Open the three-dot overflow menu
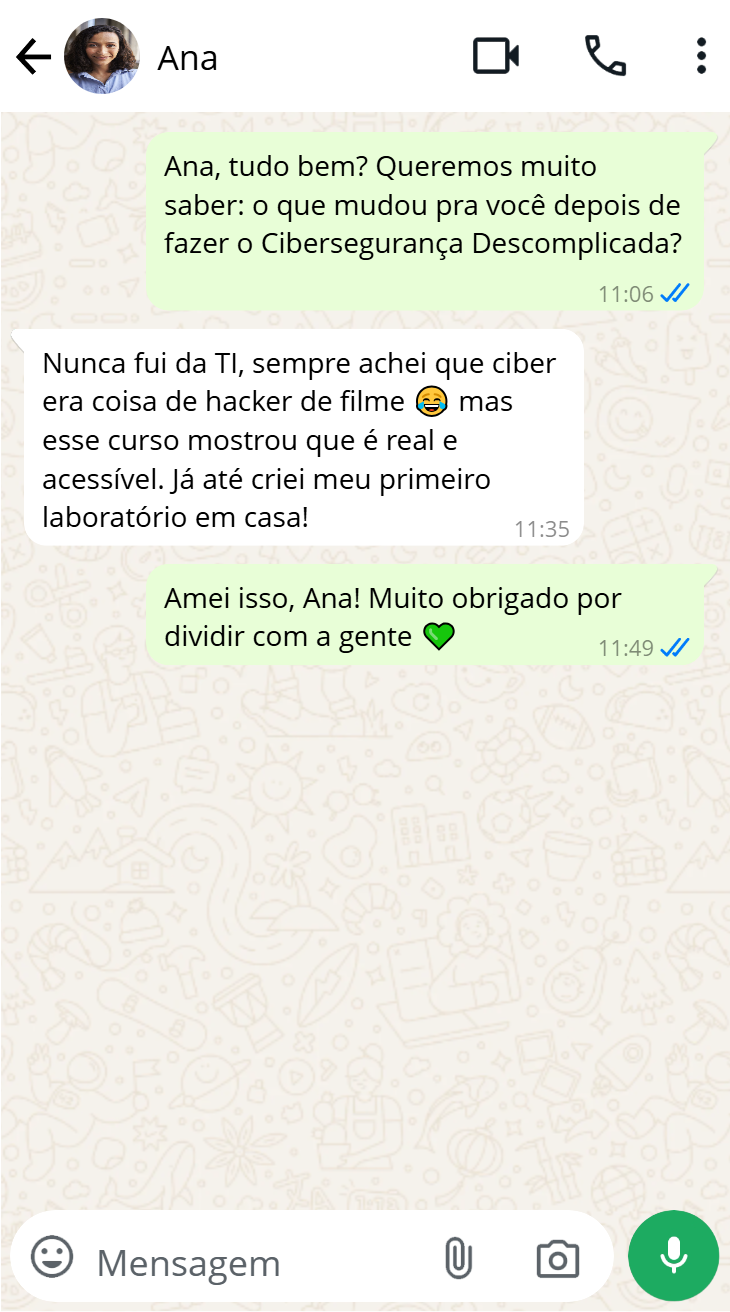The width and height of the screenshot is (730, 1312). (701, 57)
